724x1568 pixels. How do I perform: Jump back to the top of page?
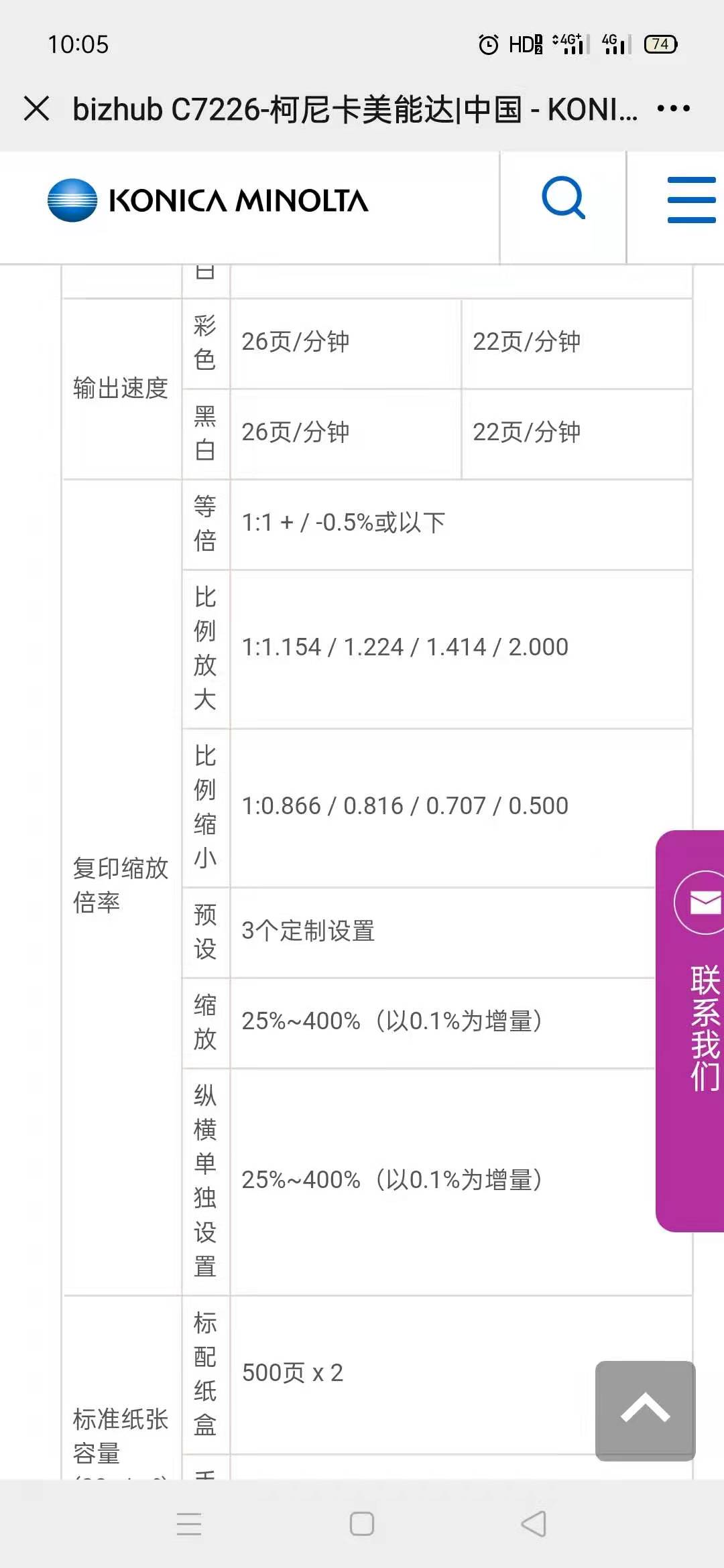[x=645, y=1410]
